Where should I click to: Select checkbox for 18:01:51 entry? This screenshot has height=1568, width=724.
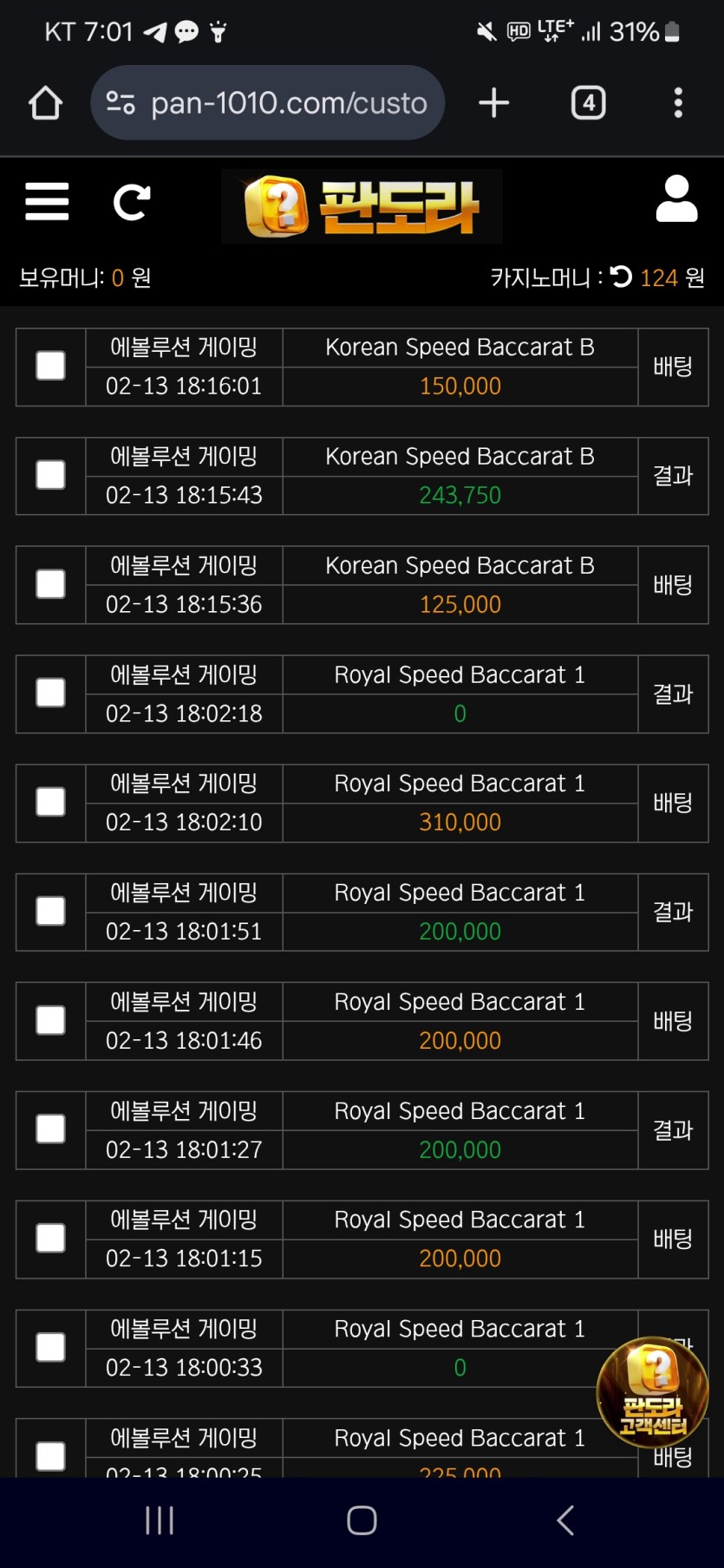click(x=50, y=912)
